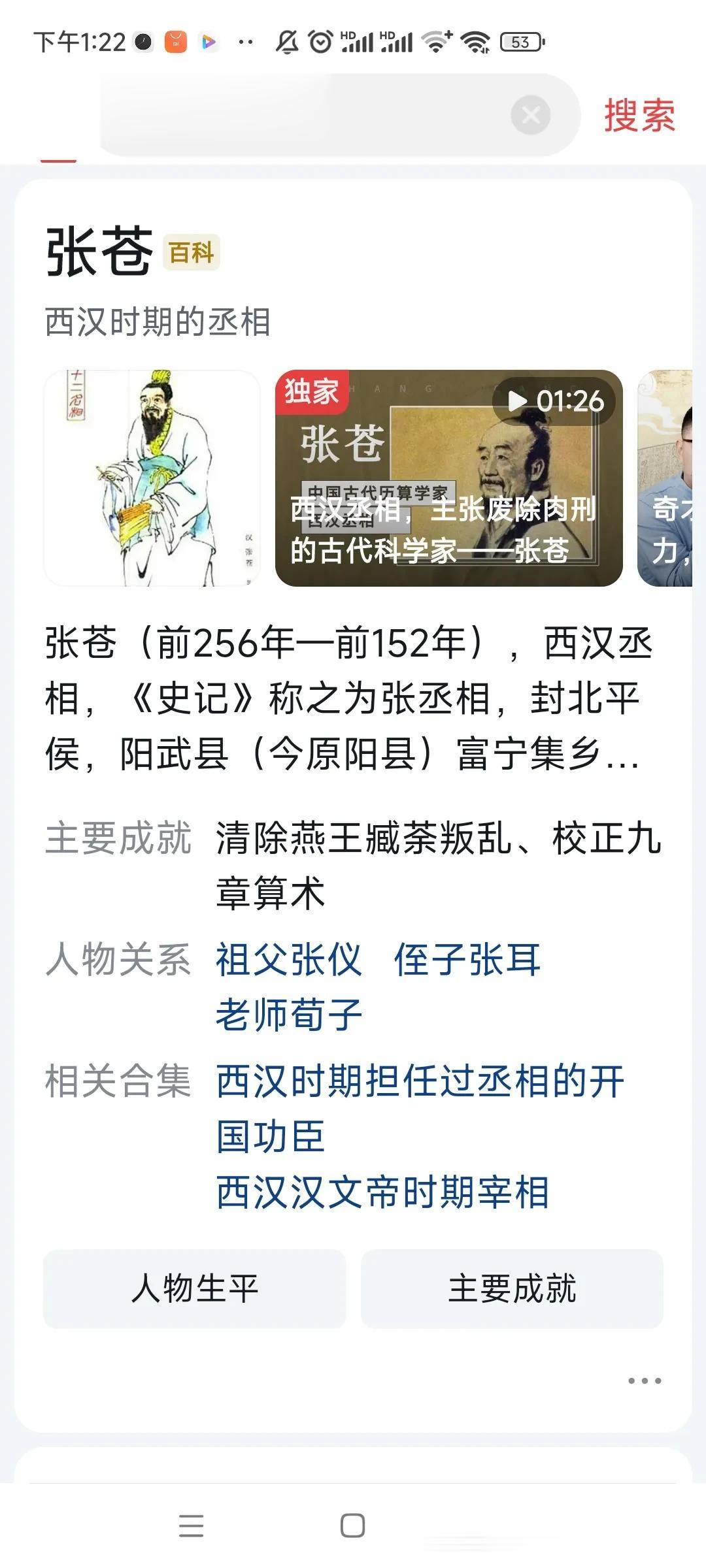The image size is (706, 1568).
Task: Tap the 人物生平 button
Action: (194, 1288)
